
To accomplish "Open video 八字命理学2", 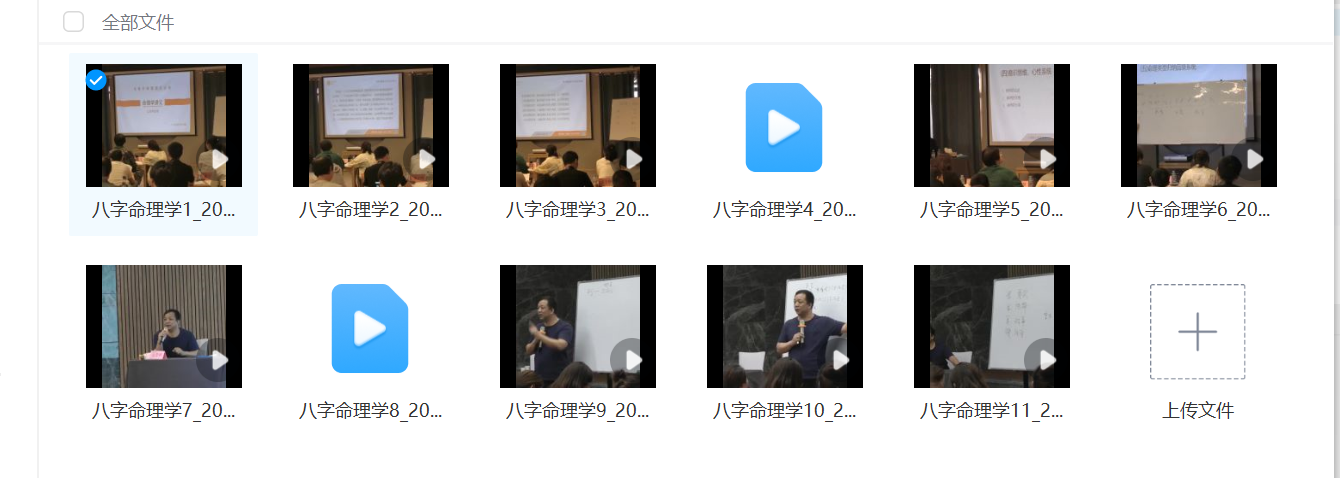I will (x=370, y=126).
